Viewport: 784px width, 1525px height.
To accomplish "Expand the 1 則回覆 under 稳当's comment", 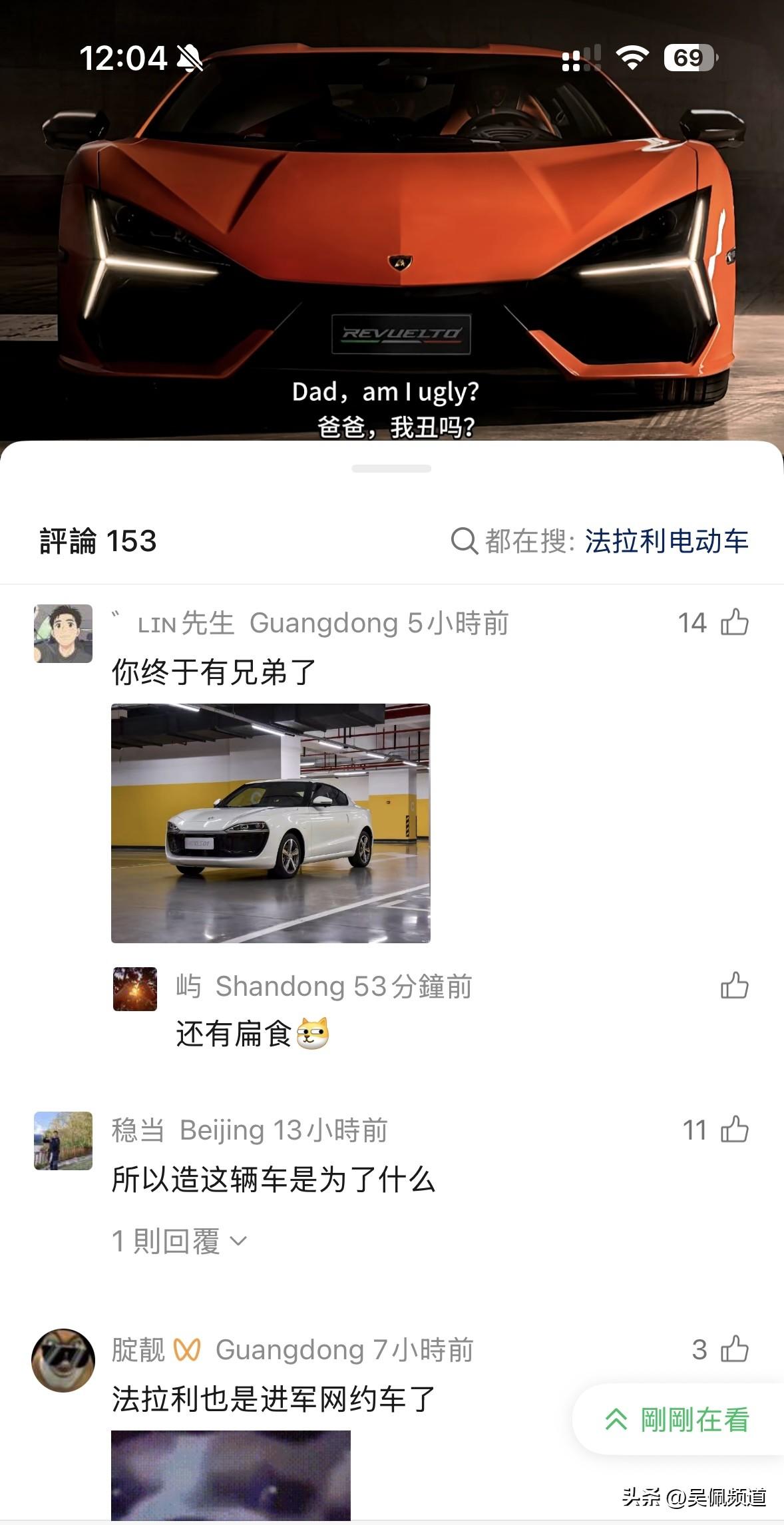I will (180, 1241).
